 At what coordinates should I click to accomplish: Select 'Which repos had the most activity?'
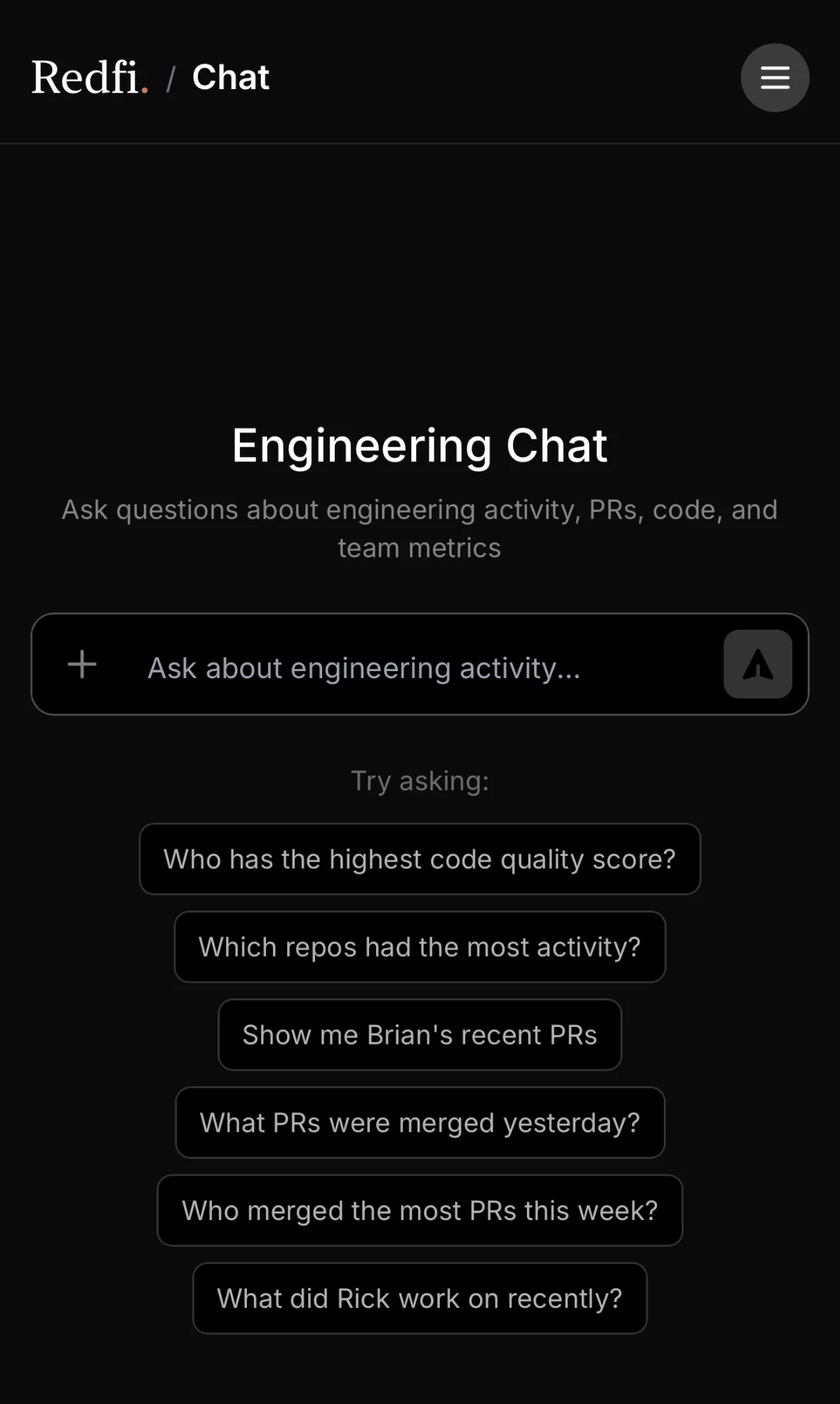tap(420, 947)
